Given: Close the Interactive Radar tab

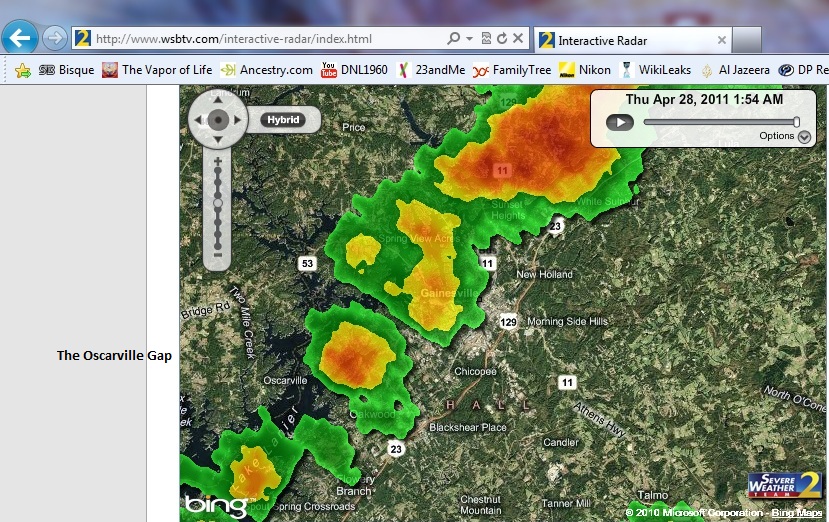Looking at the screenshot, I should click(721, 41).
